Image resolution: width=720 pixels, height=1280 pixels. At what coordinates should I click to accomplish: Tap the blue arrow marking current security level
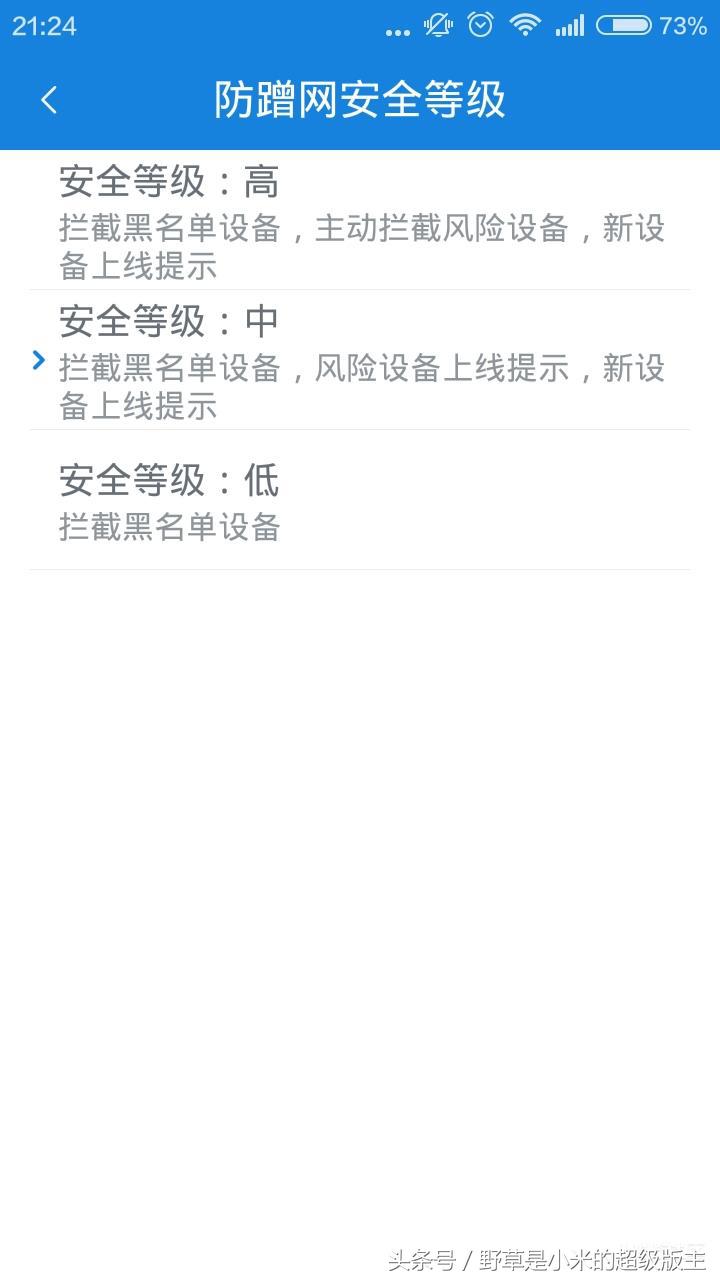(x=38, y=361)
